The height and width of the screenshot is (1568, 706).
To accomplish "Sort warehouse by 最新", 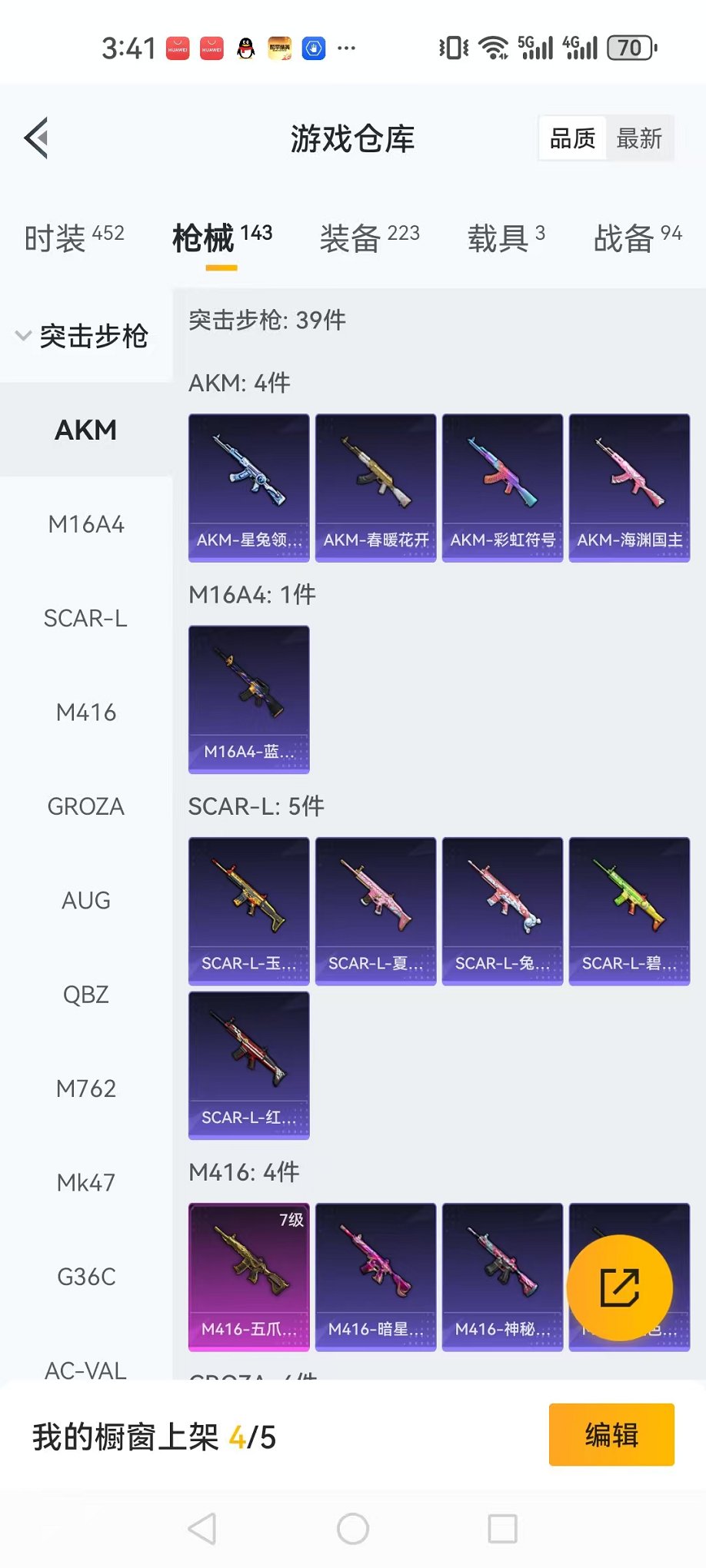I will pyautogui.click(x=639, y=139).
